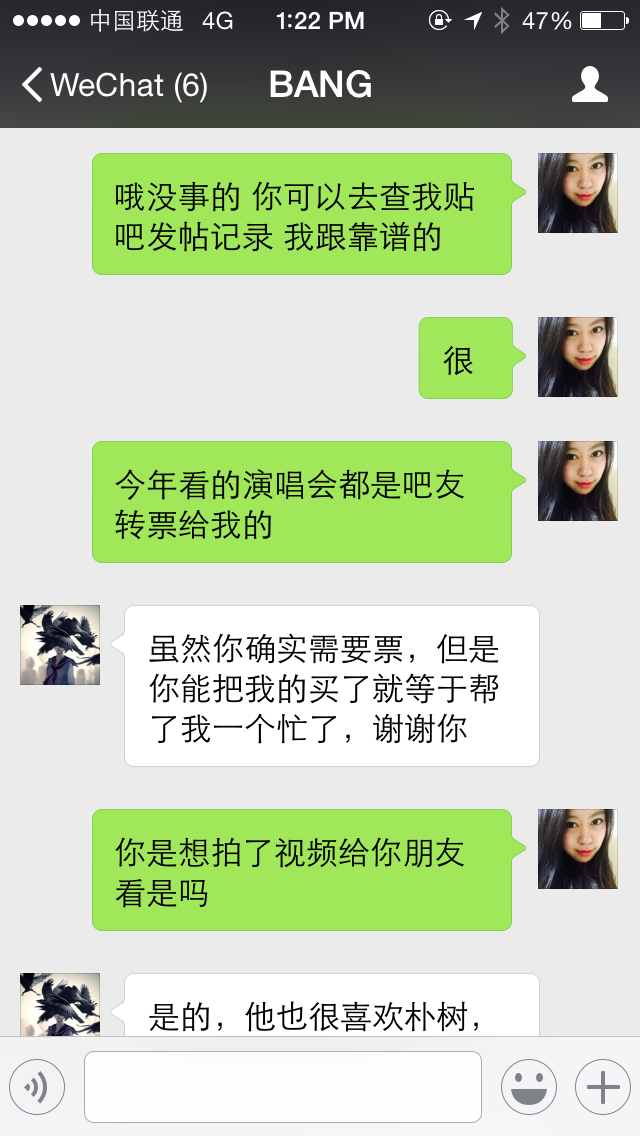Open the plus attachment menu
Viewport: 640px width, 1136px height.
pos(603,1087)
